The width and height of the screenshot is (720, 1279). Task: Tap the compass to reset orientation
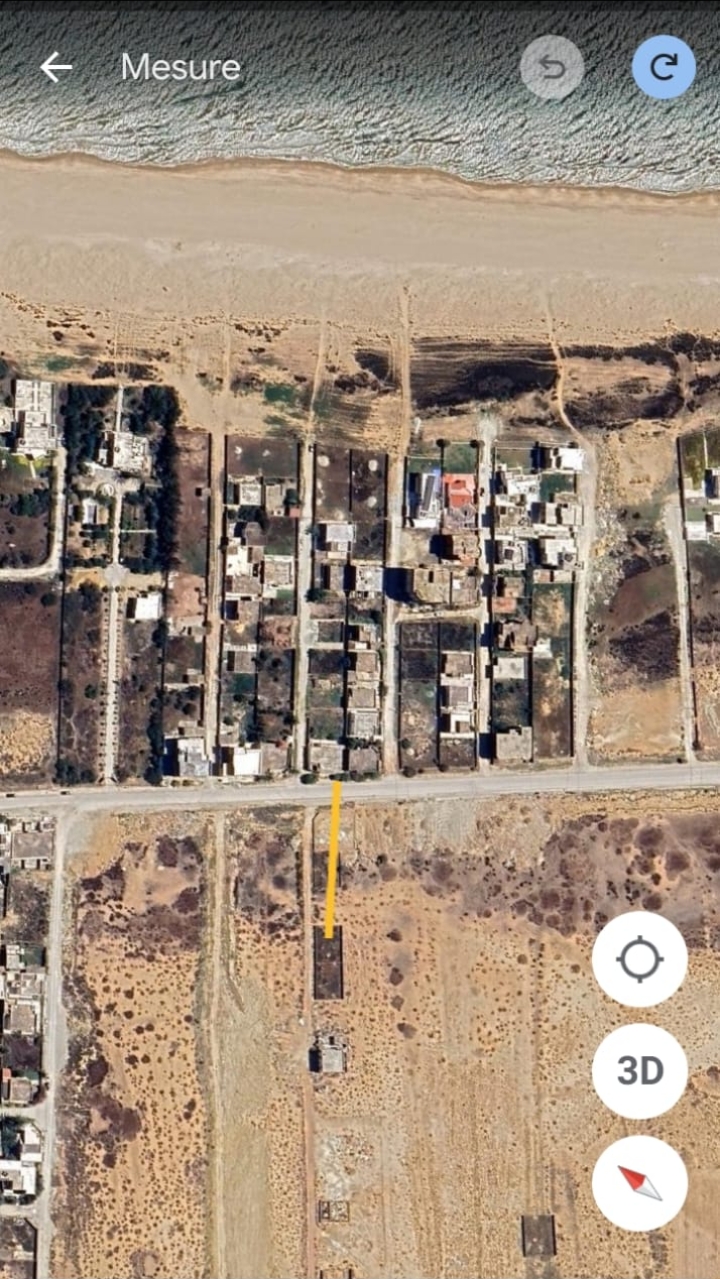point(640,1183)
